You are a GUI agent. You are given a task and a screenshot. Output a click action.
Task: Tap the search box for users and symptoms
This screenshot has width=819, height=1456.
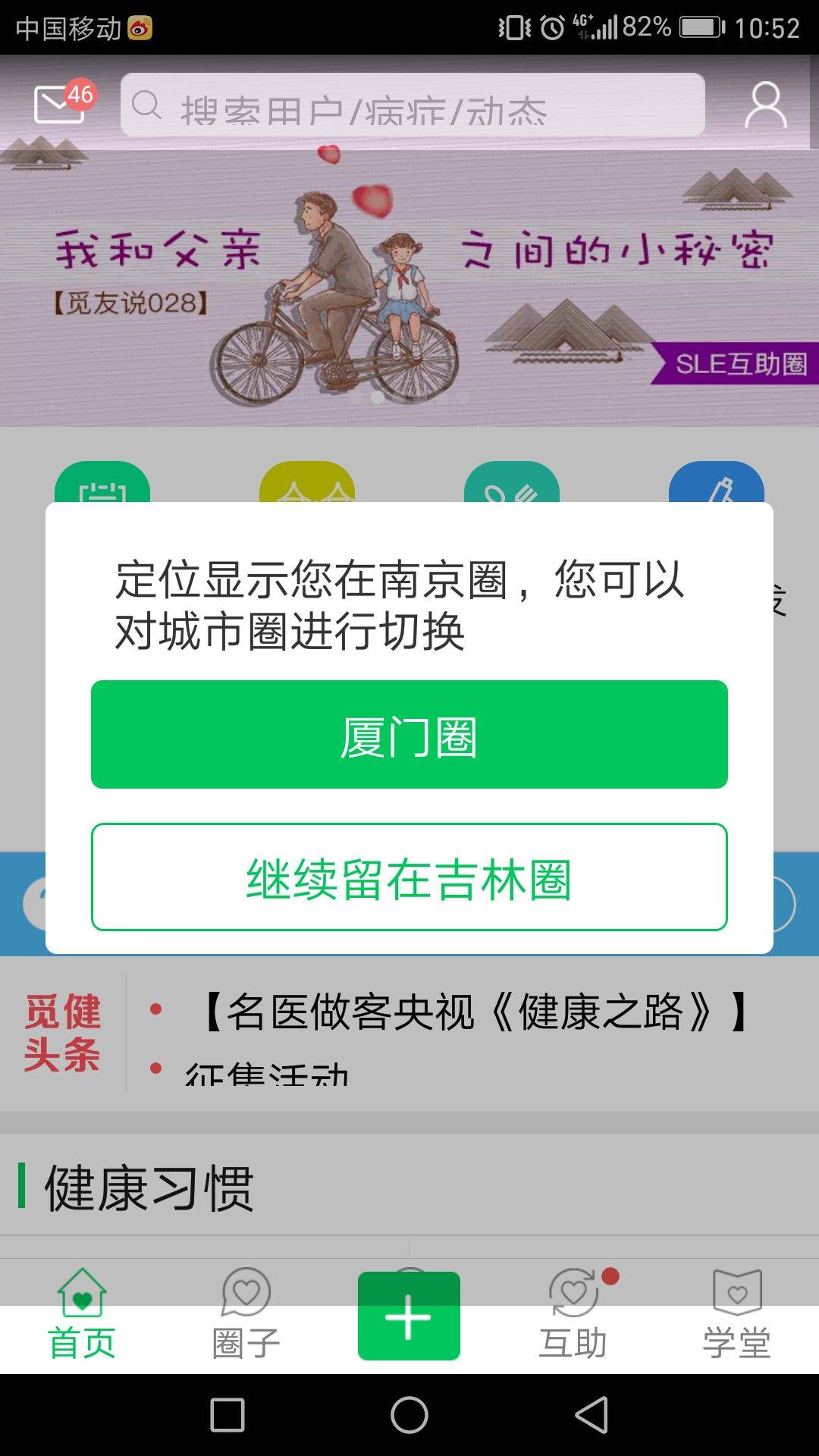click(x=413, y=105)
